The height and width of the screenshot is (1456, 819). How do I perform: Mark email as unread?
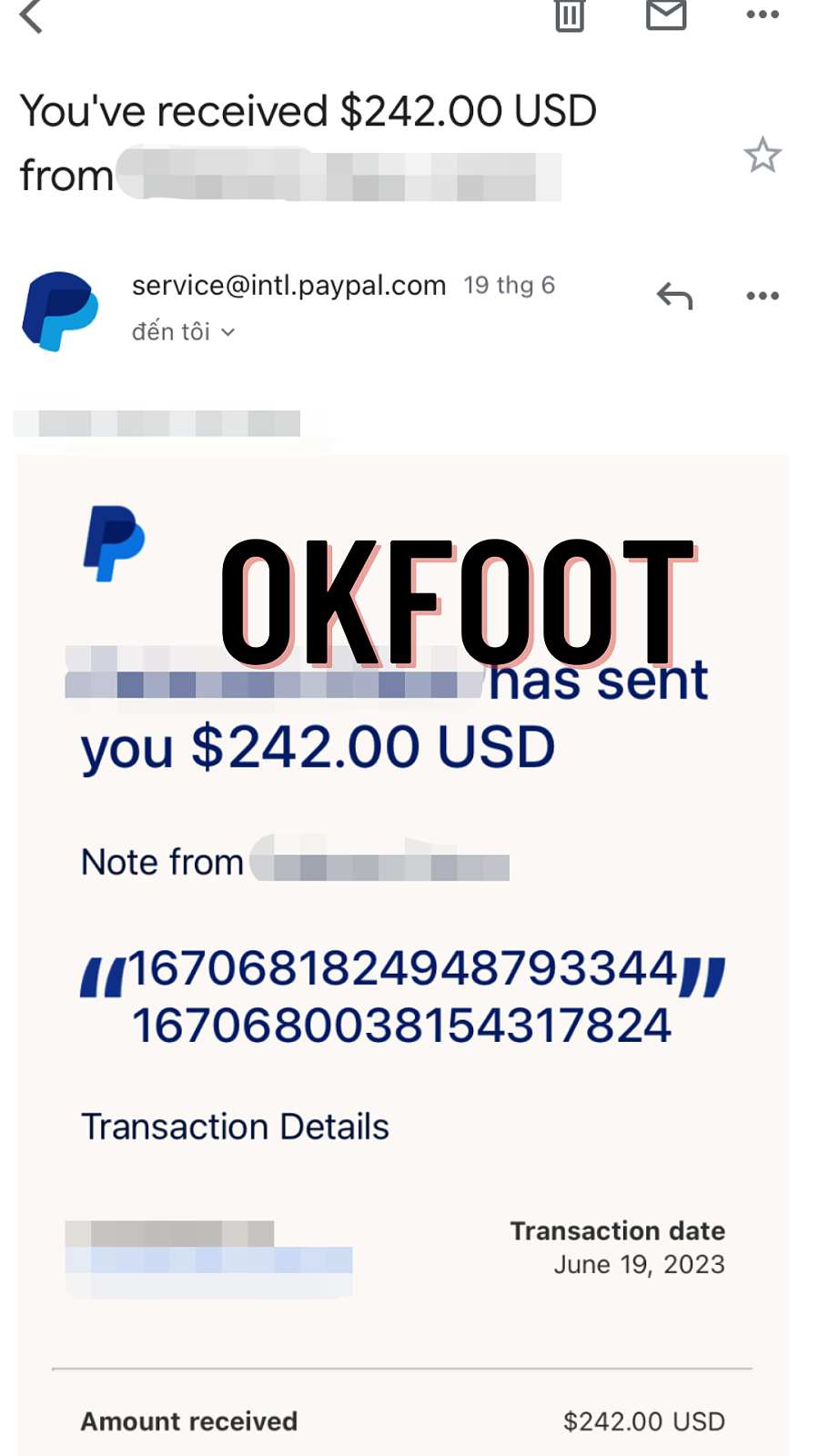click(666, 14)
